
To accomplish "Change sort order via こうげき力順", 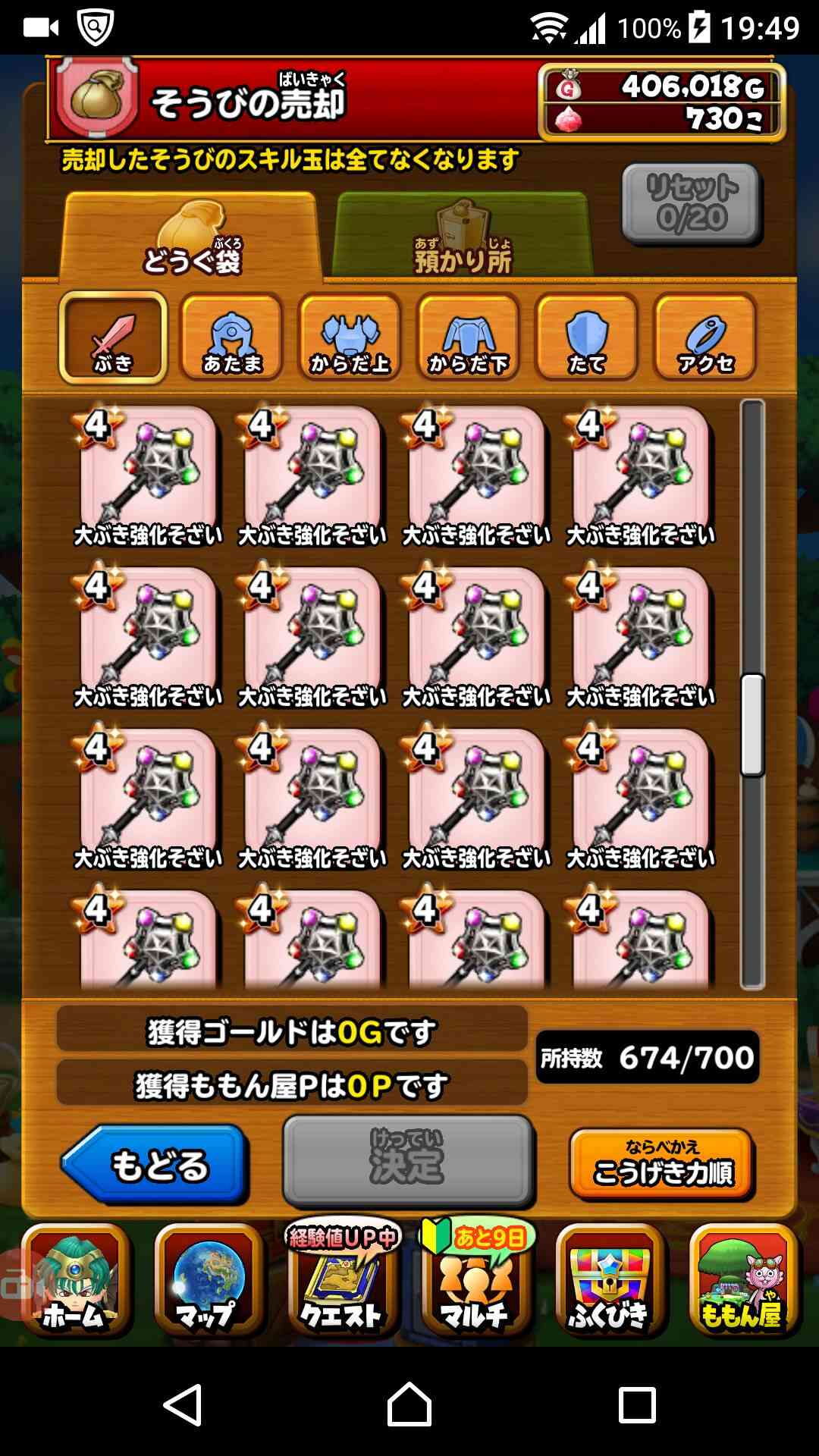I will [662, 1165].
